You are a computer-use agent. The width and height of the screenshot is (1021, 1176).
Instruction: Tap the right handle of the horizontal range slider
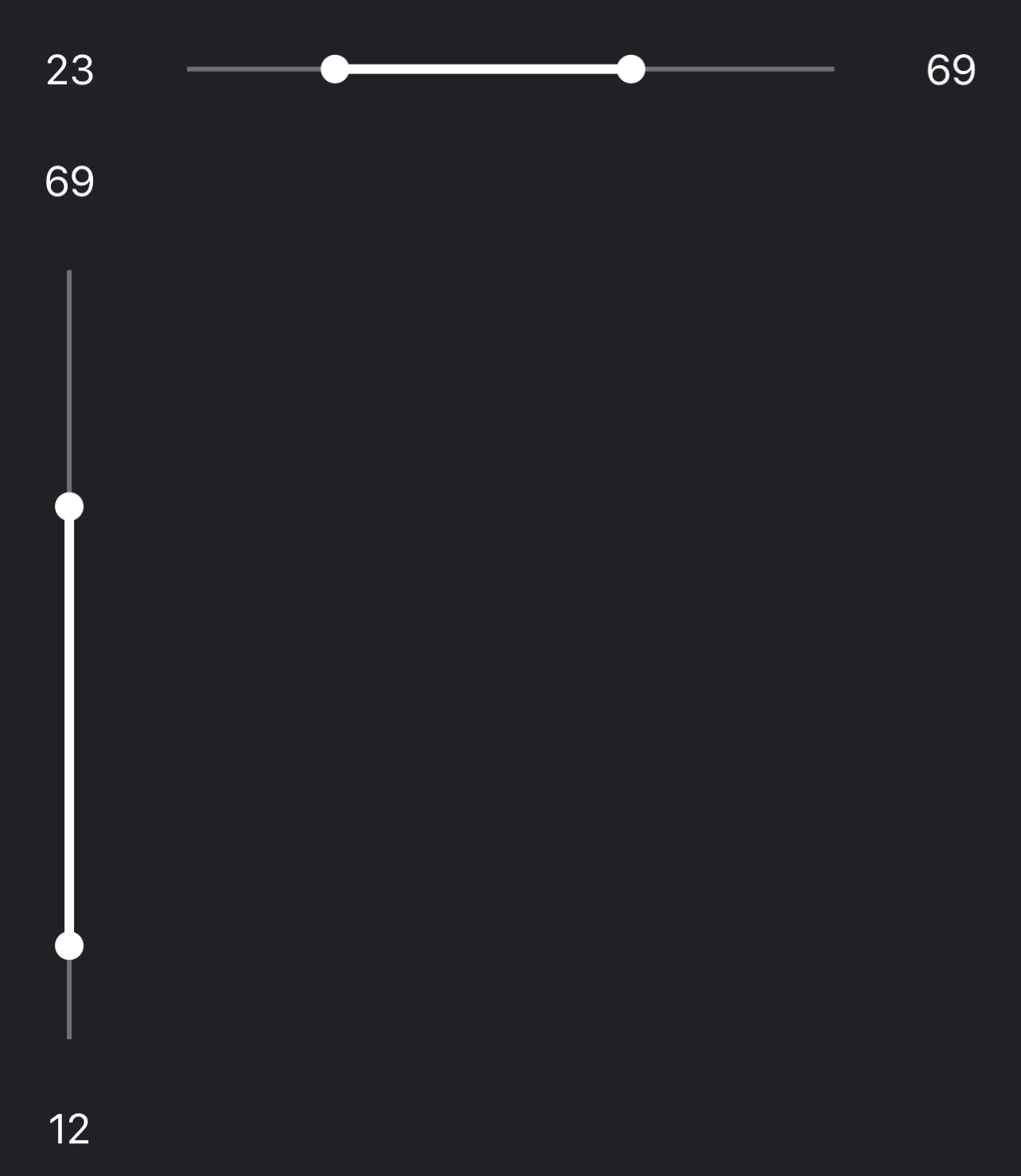pyautogui.click(x=631, y=69)
